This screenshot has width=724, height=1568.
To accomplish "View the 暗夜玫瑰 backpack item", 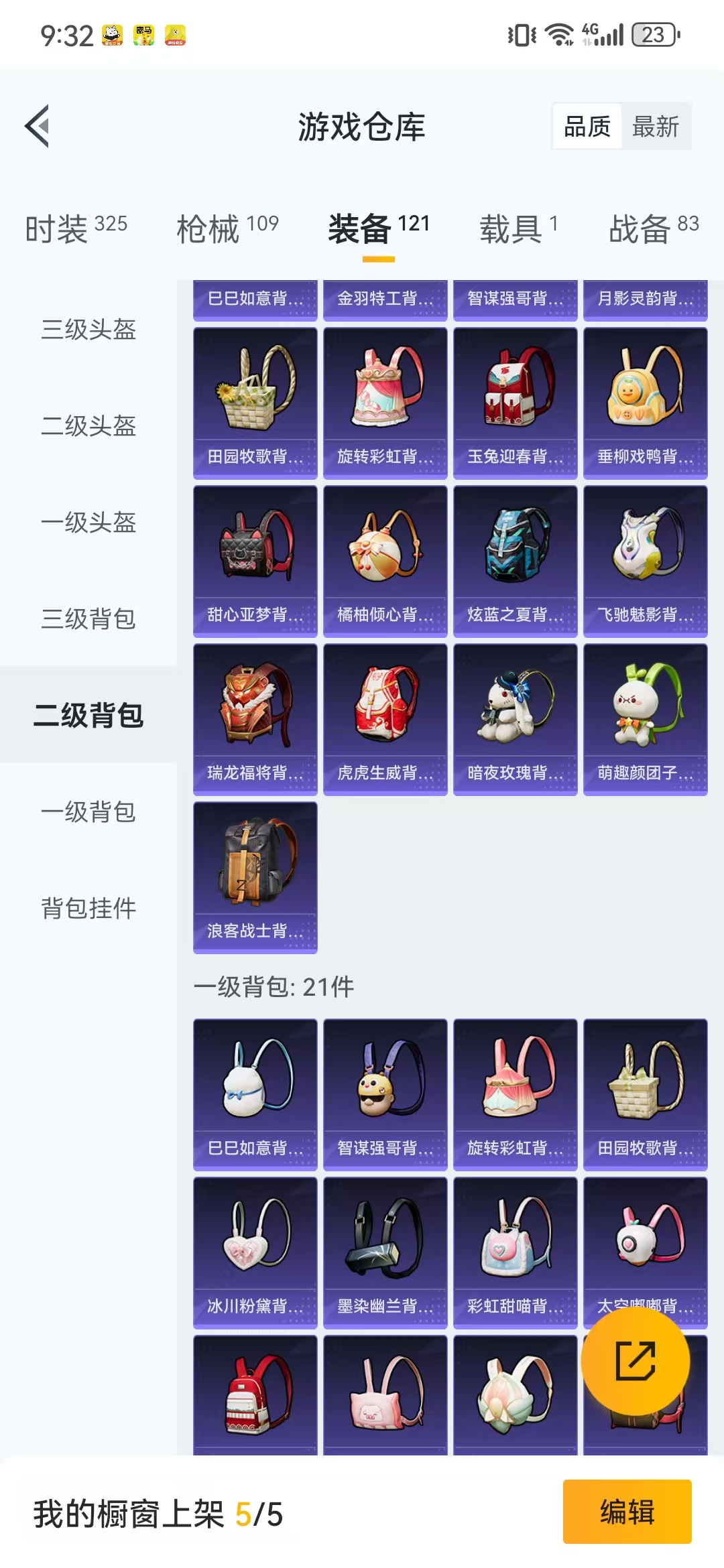I will 515,718.
